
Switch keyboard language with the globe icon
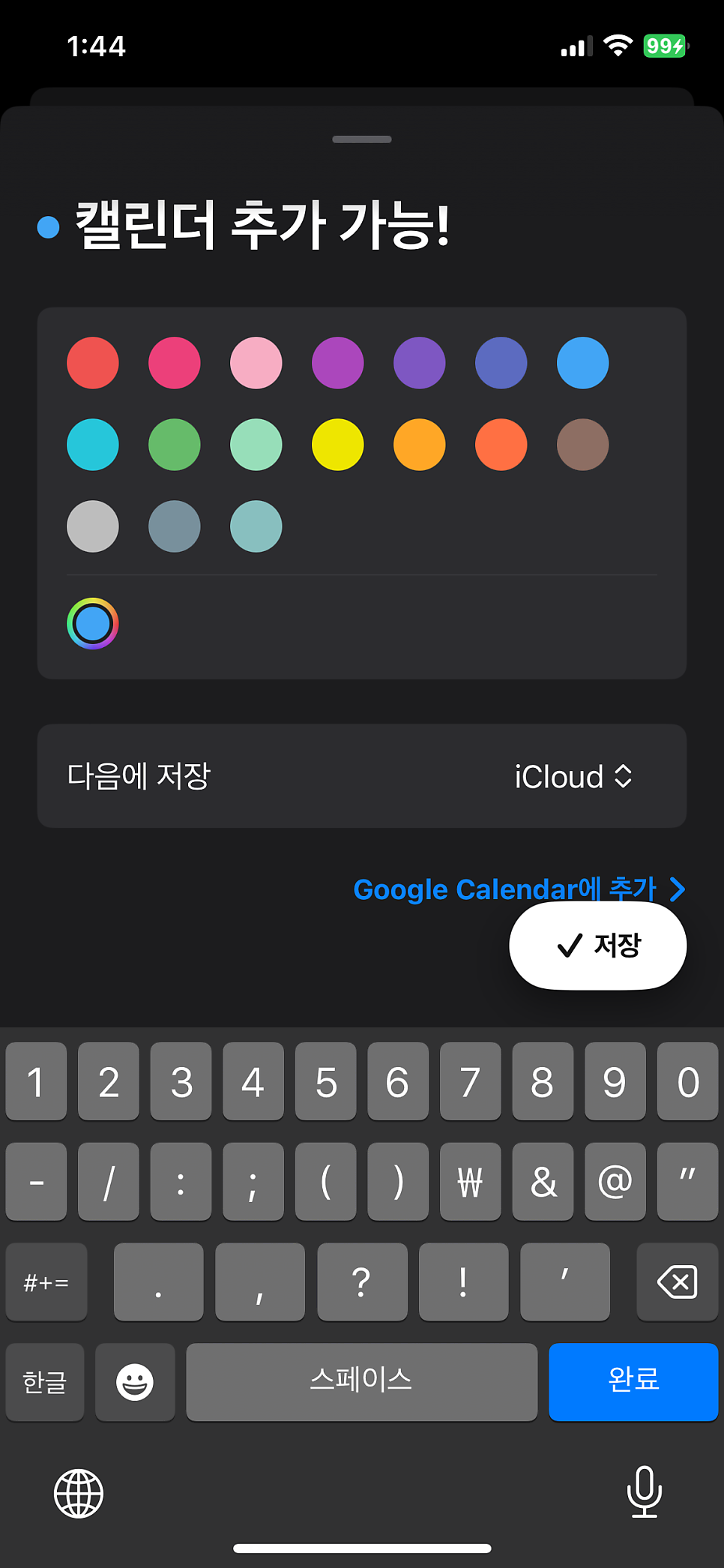coord(79,1493)
